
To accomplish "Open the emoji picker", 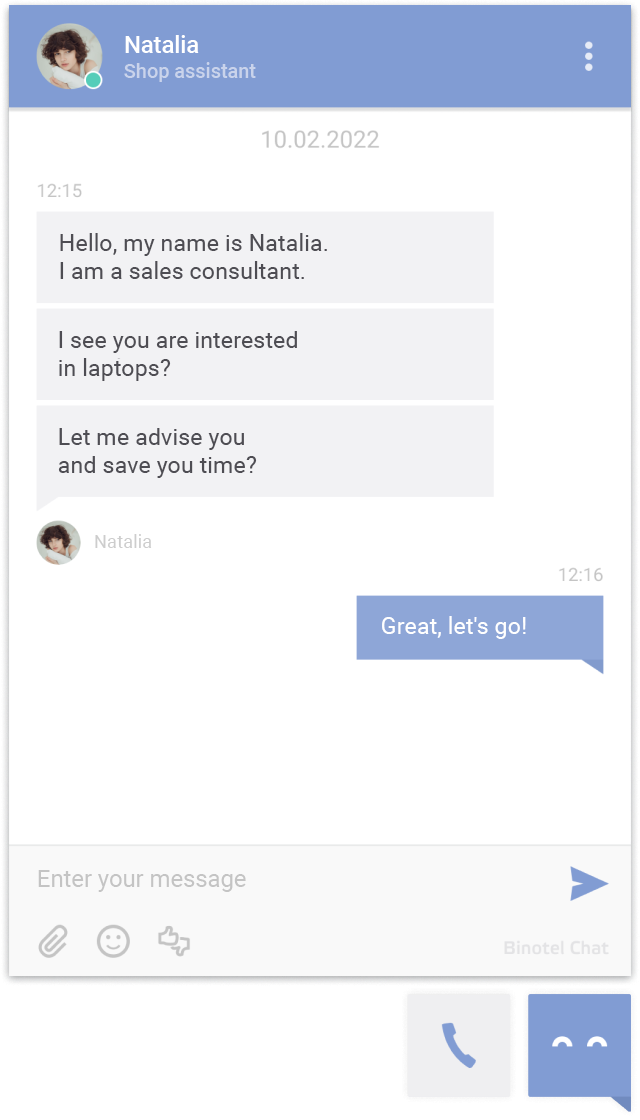I will click(114, 941).
